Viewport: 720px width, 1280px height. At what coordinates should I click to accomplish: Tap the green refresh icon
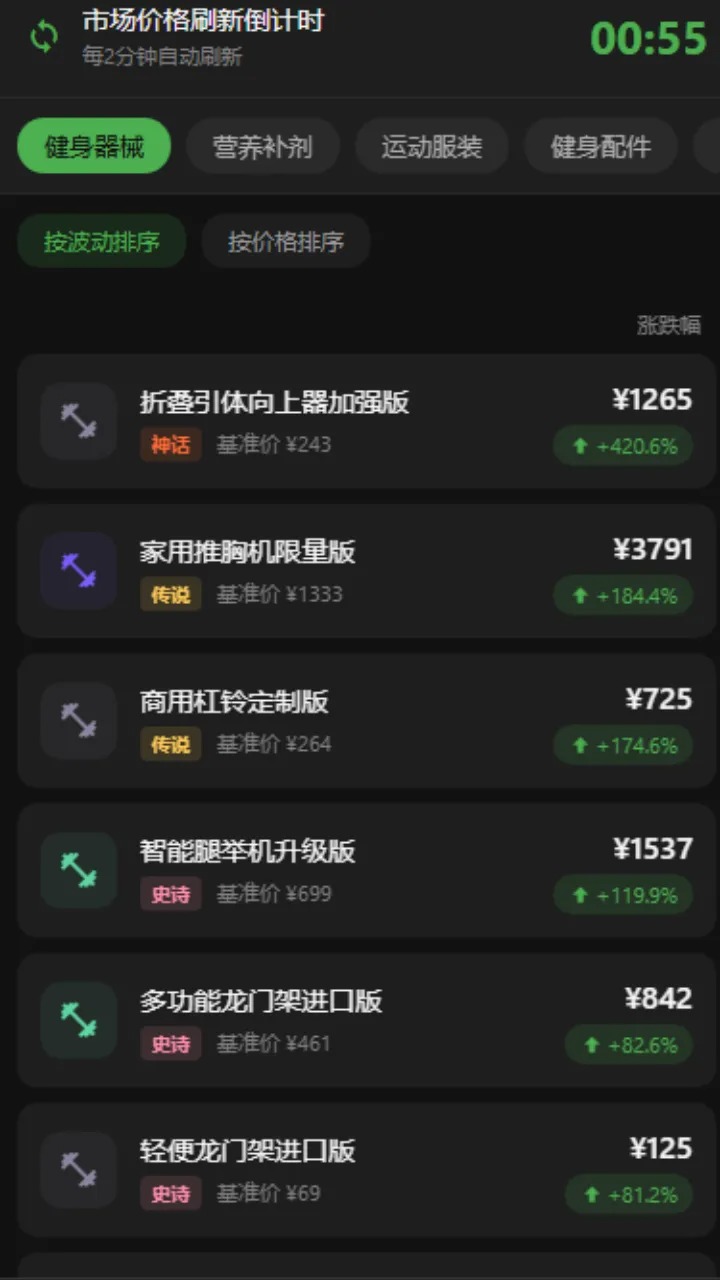pos(44,38)
